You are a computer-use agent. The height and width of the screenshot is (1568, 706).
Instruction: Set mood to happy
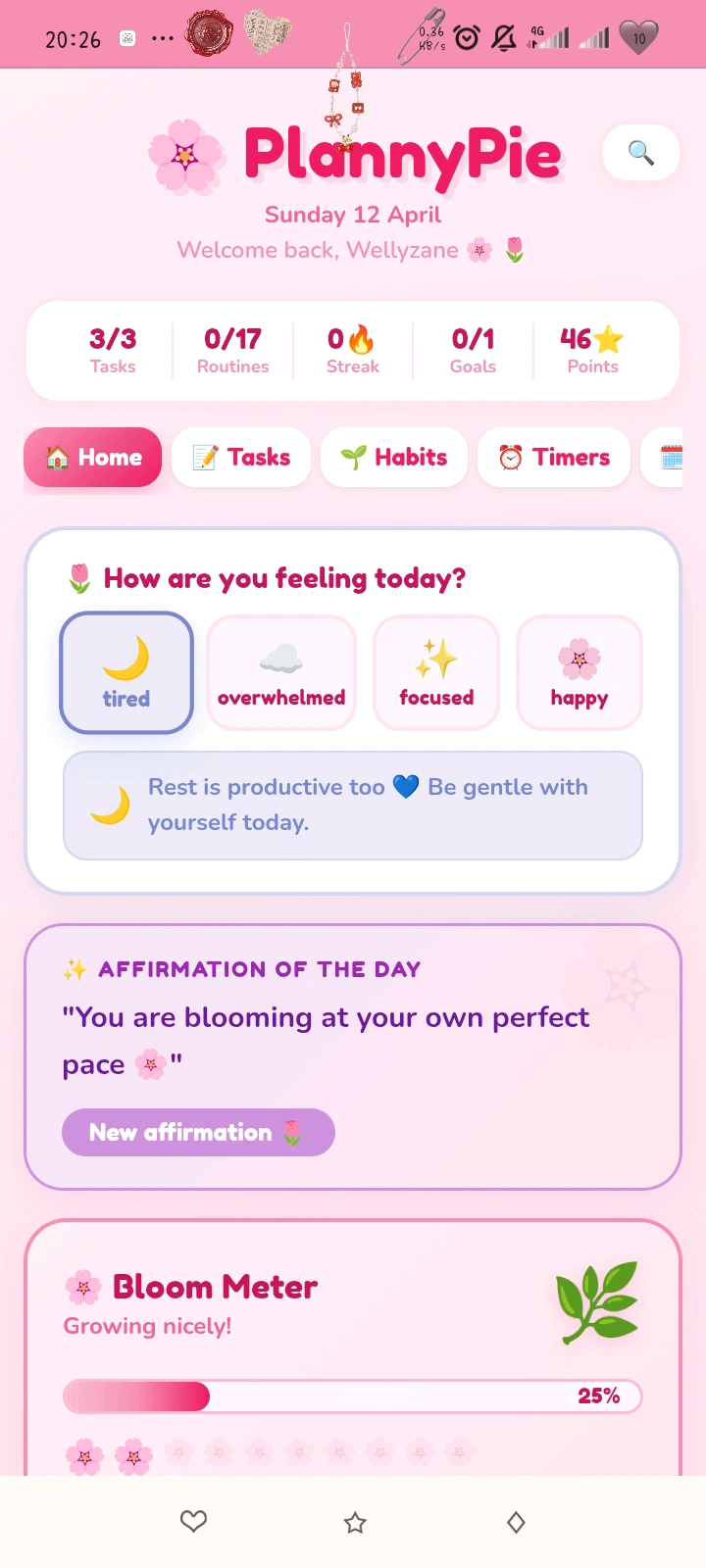click(580, 673)
